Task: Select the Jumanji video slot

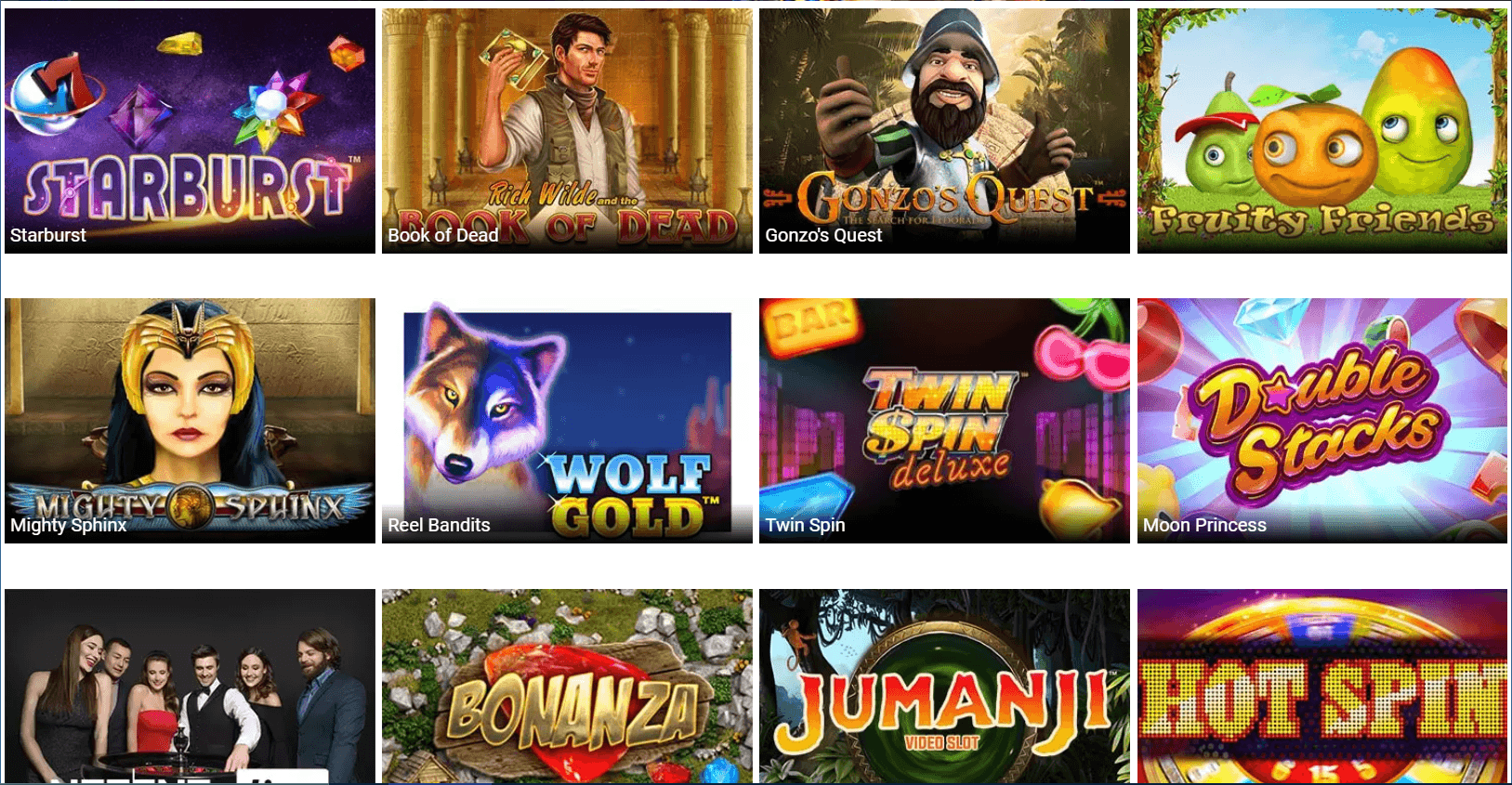Action: click(944, 686)
